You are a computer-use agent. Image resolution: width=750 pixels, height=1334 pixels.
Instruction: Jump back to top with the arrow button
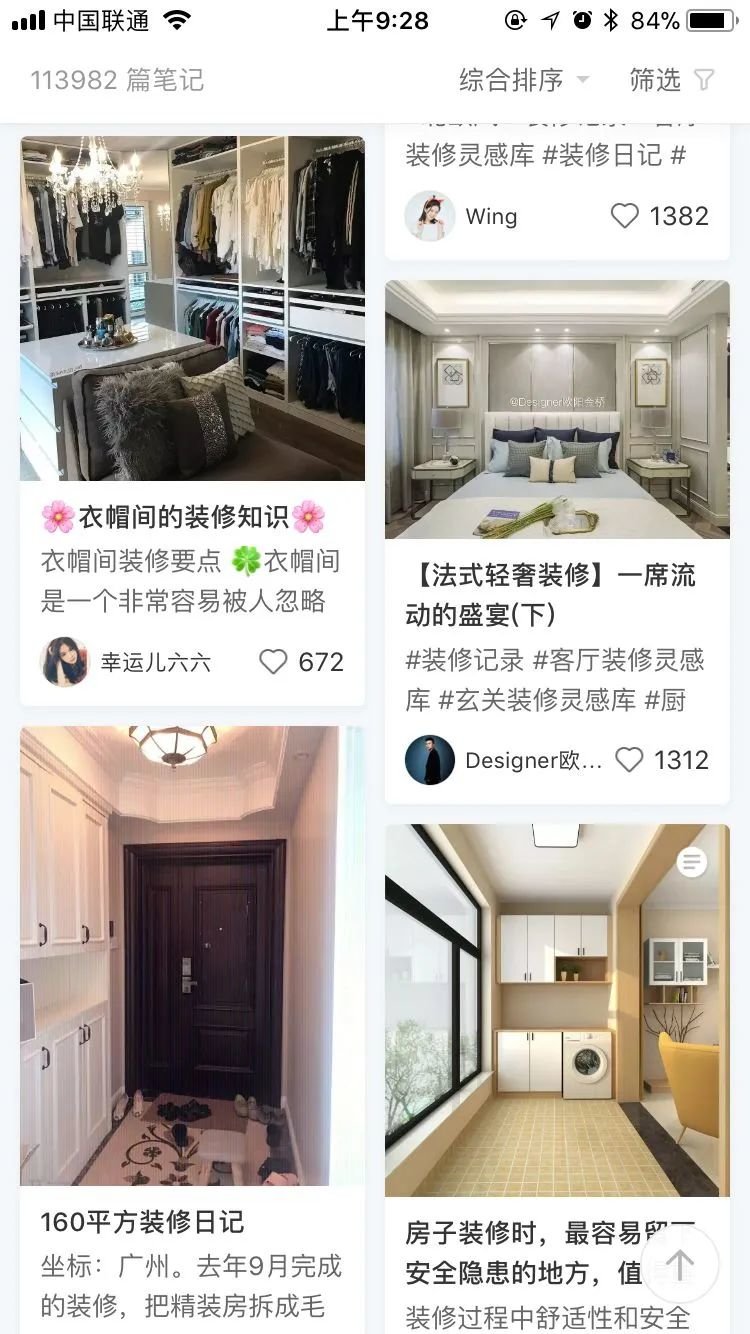(x=680, y=1265)
